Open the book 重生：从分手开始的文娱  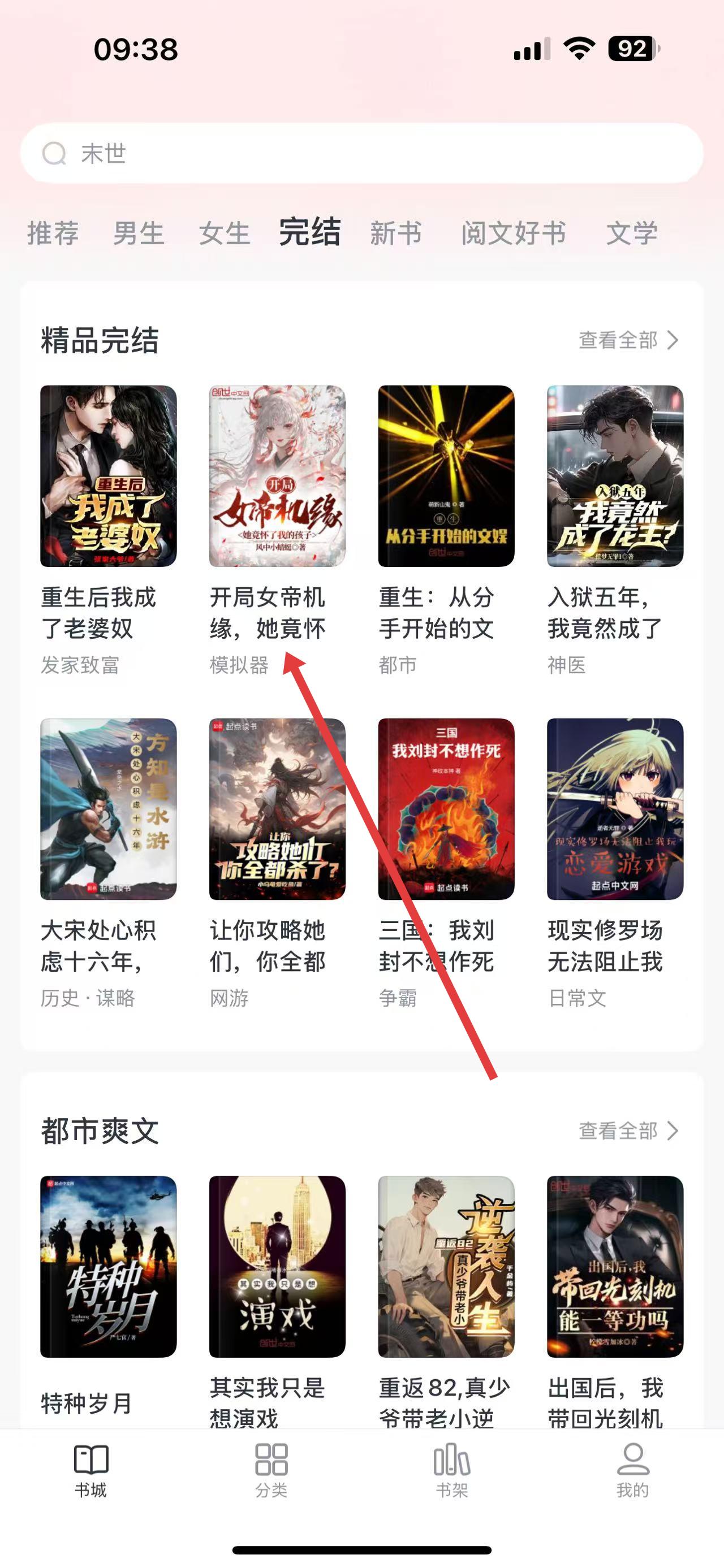[x=446, y=476]
